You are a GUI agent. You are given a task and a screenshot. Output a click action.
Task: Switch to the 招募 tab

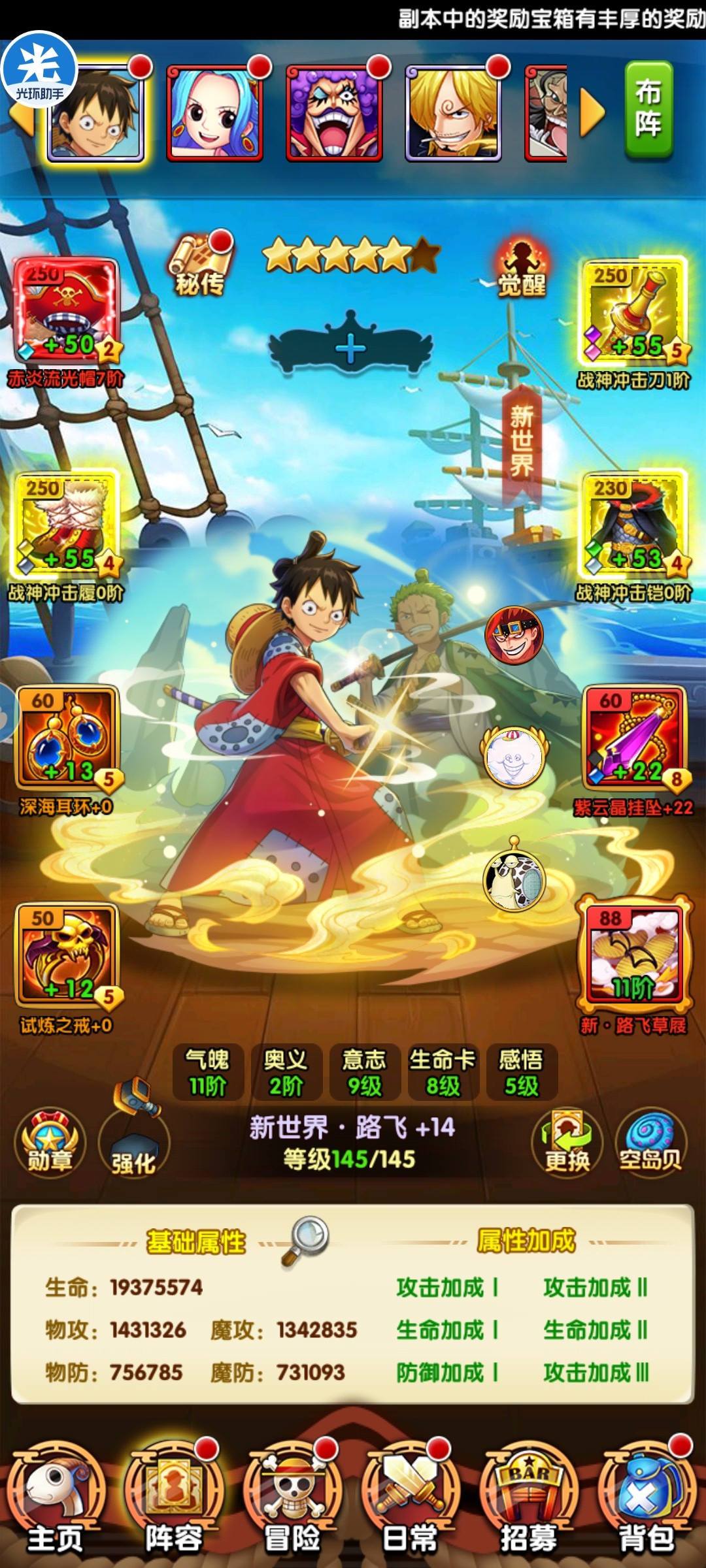coord(528,1503)
